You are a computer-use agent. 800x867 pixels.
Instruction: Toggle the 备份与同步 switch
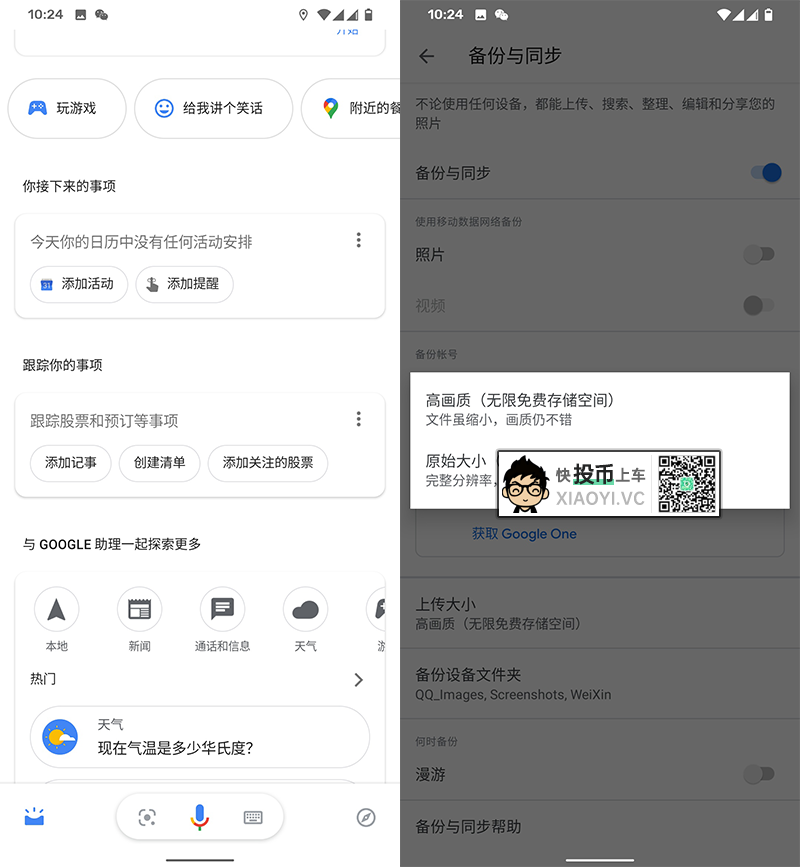point(764,172)
